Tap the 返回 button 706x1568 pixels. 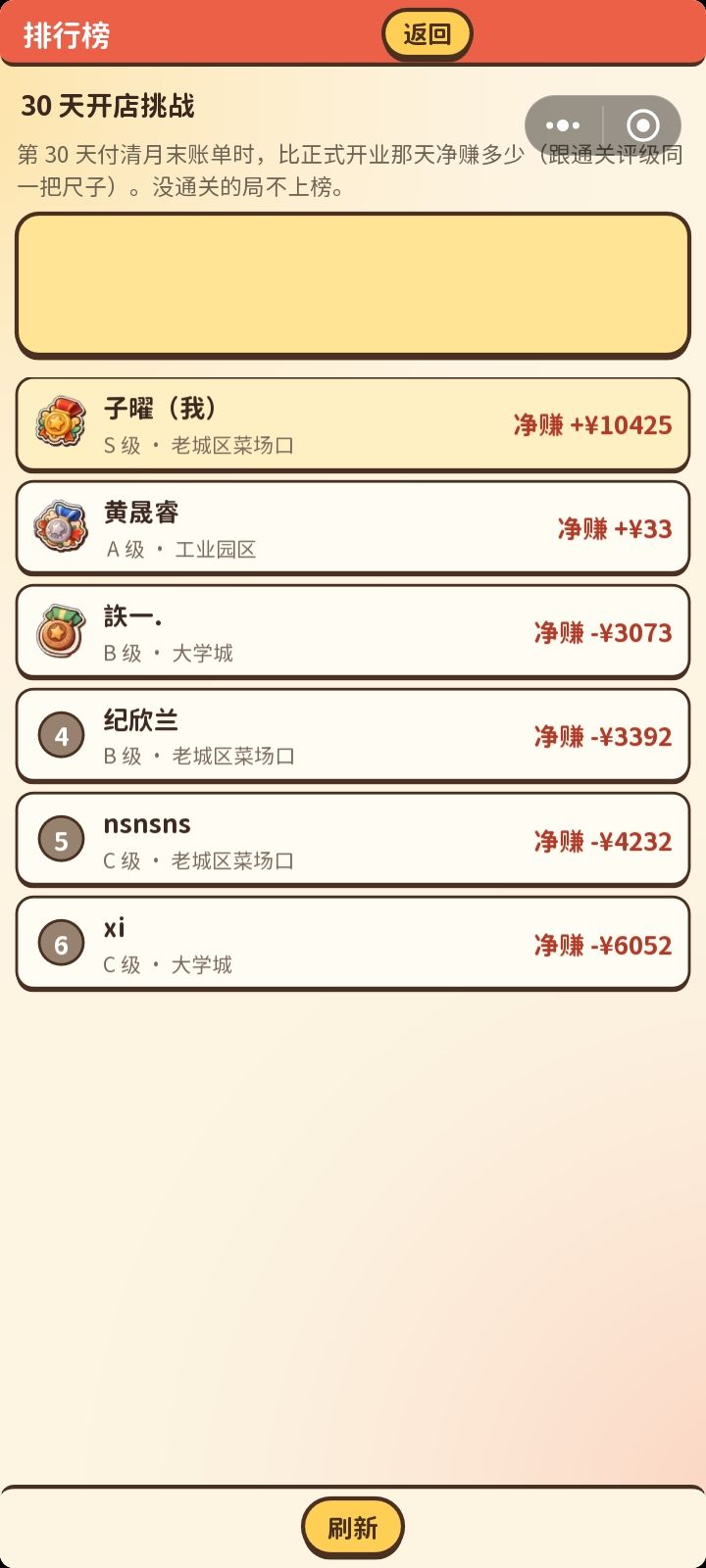pos(427,35)
